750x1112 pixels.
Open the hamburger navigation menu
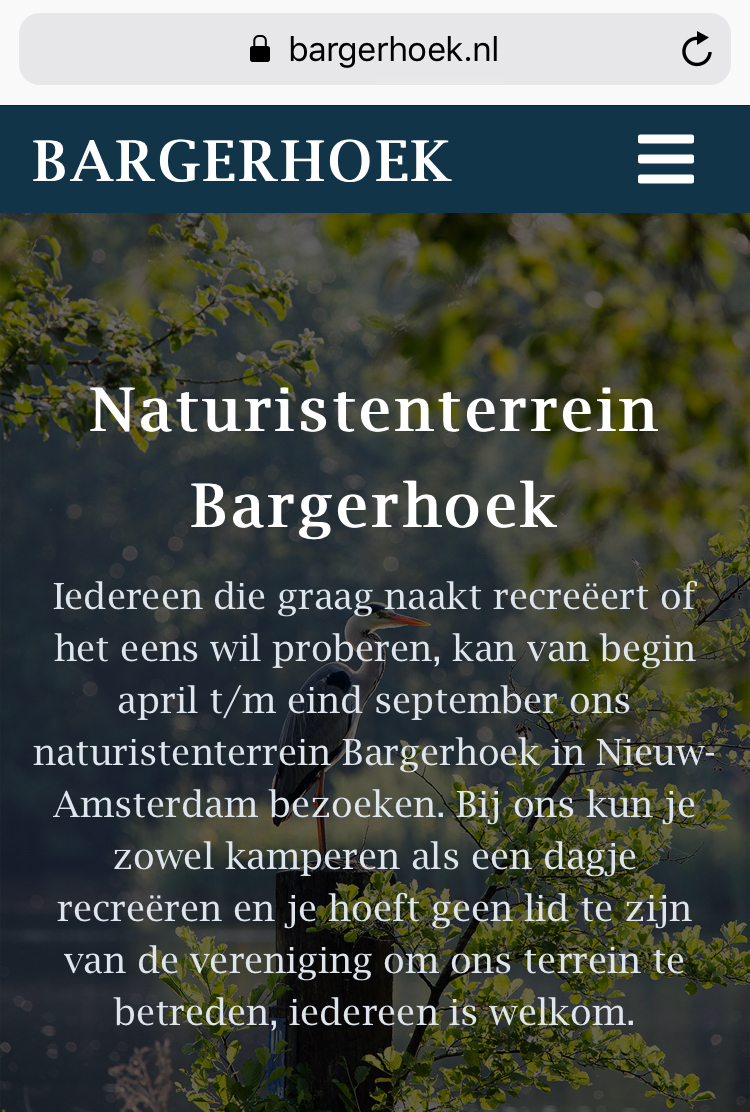click(x=666, y=160)
